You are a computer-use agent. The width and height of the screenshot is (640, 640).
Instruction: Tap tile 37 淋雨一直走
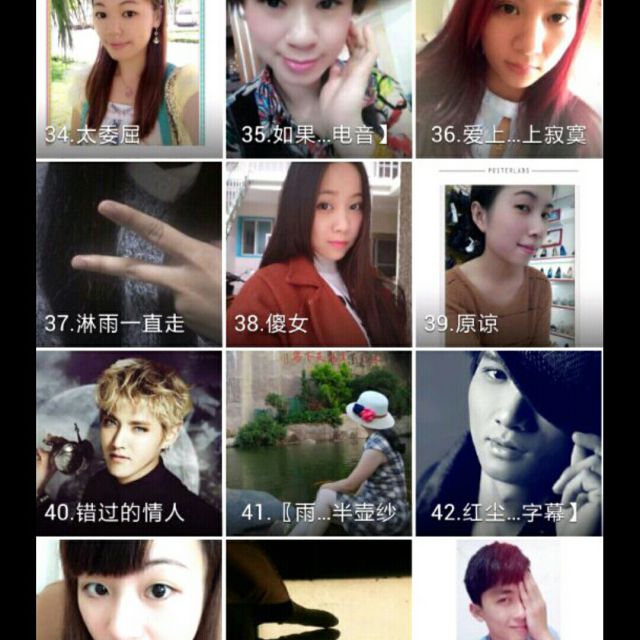[x=129, y=254]
